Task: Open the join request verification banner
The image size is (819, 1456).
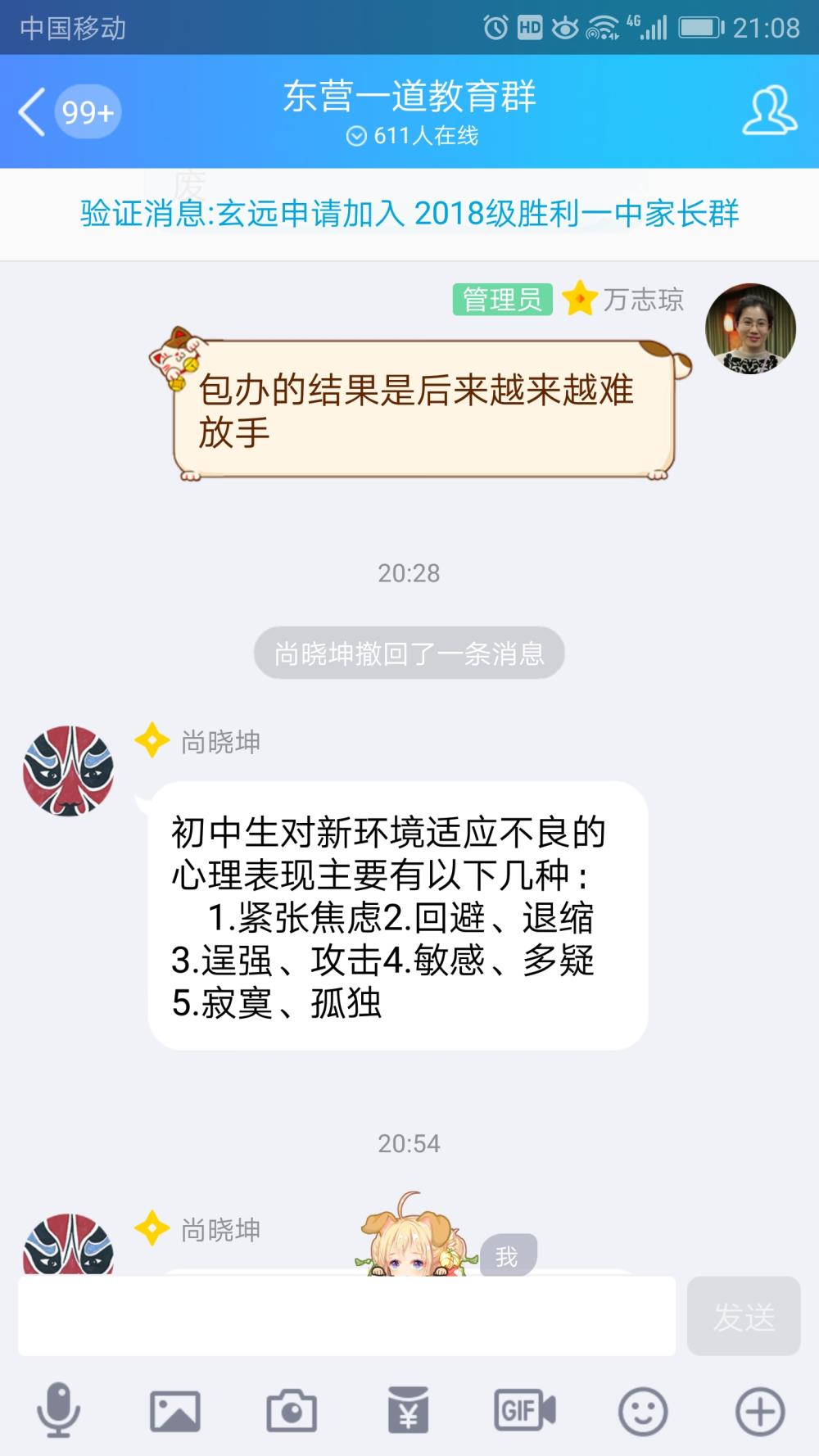Action: (409, 214)
